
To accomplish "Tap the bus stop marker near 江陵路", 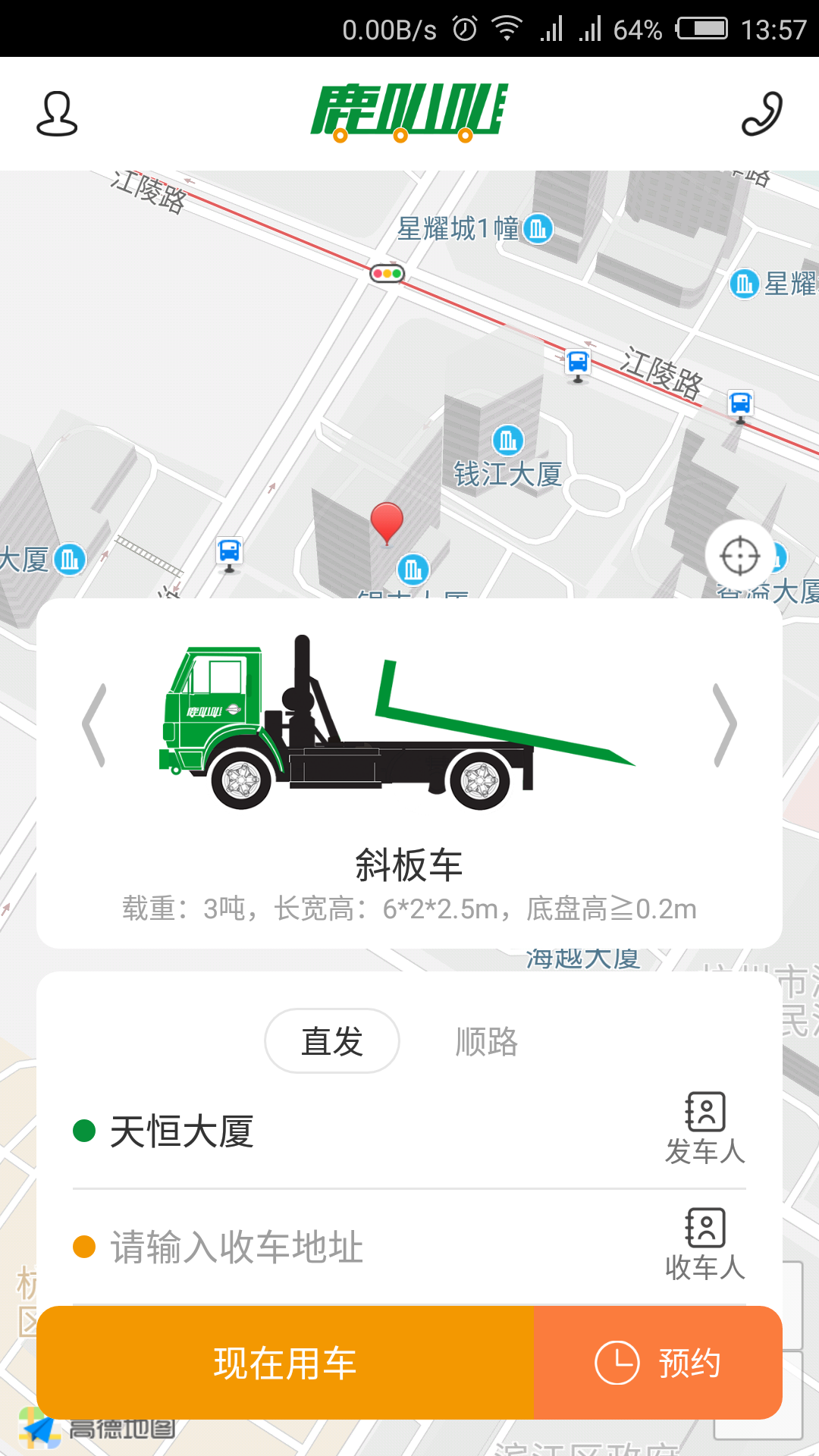I will tap(576, 362).
